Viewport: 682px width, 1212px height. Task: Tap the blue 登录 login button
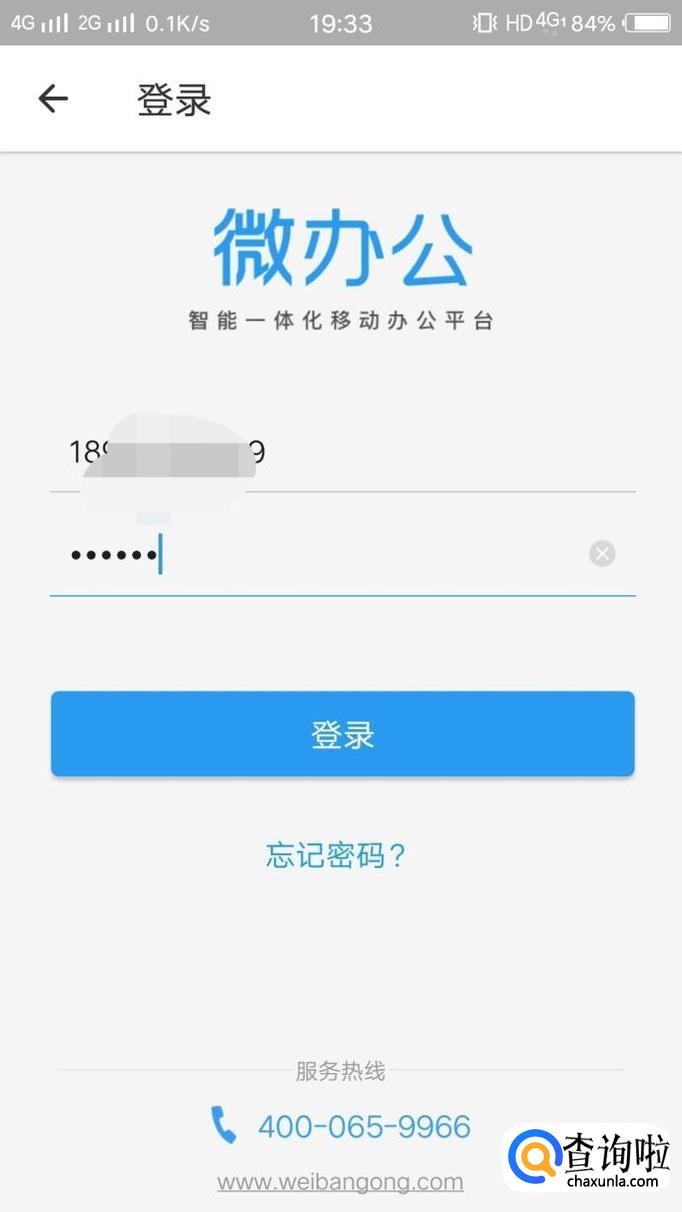[x=343, y=734]
